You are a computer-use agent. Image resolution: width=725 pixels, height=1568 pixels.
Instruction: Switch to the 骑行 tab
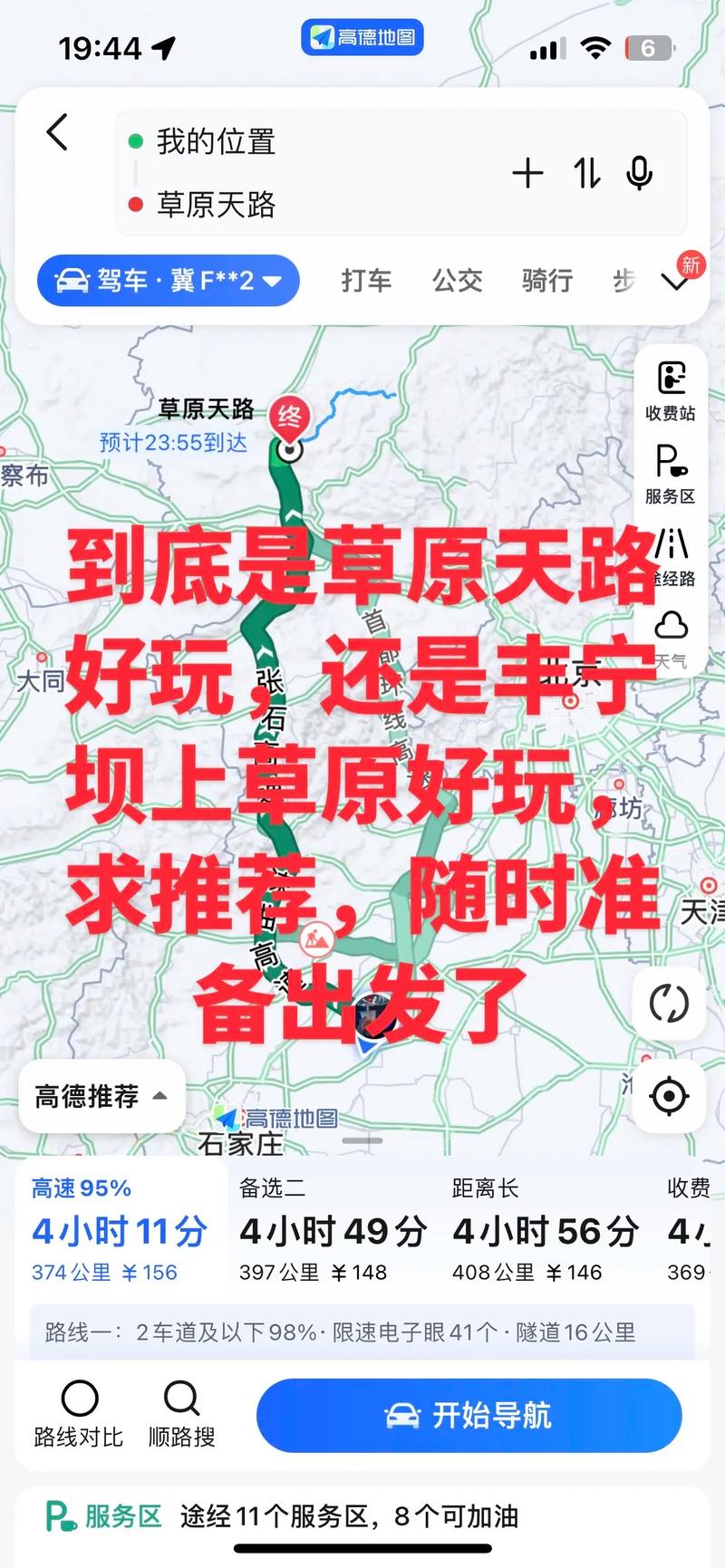click(x=547, y=281)
